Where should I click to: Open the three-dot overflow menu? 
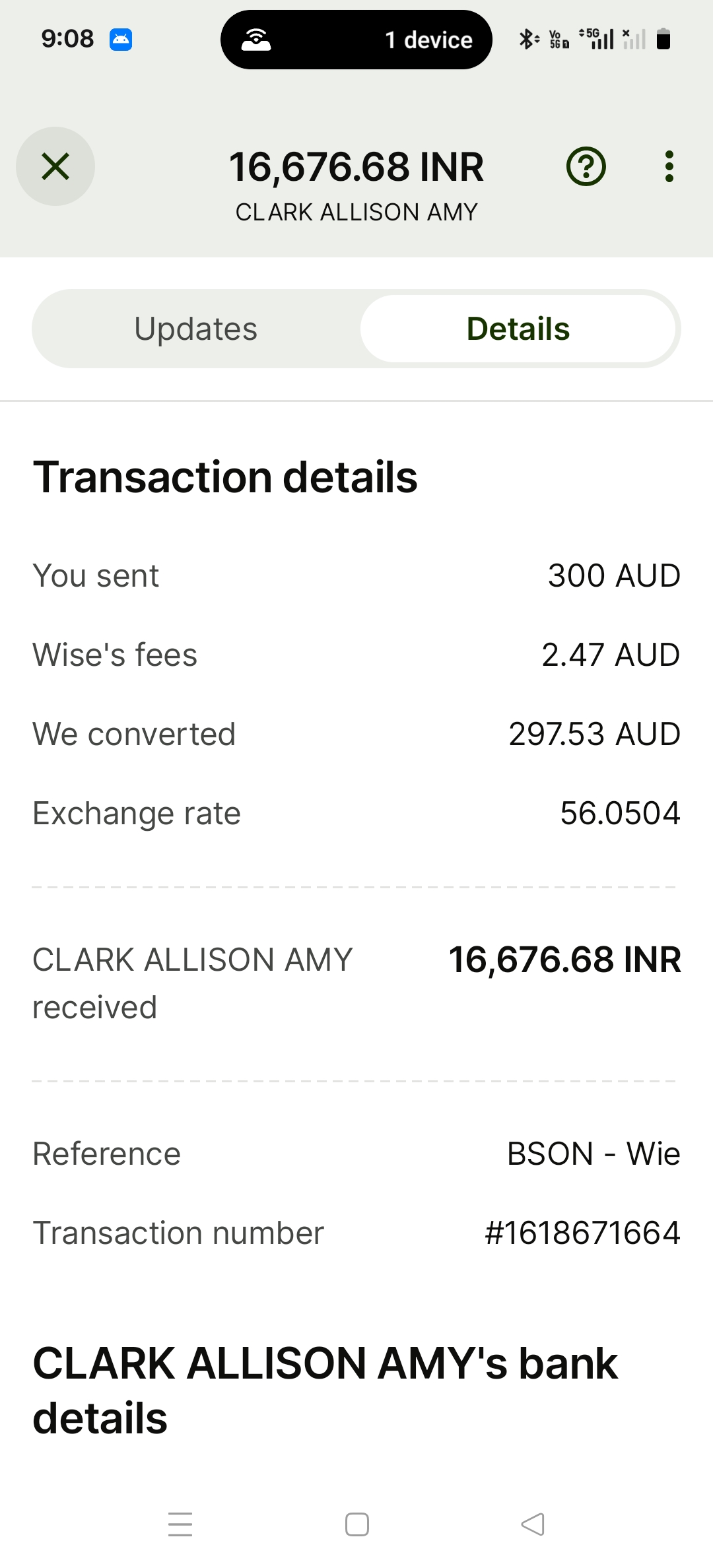click(x=669, y=166)
